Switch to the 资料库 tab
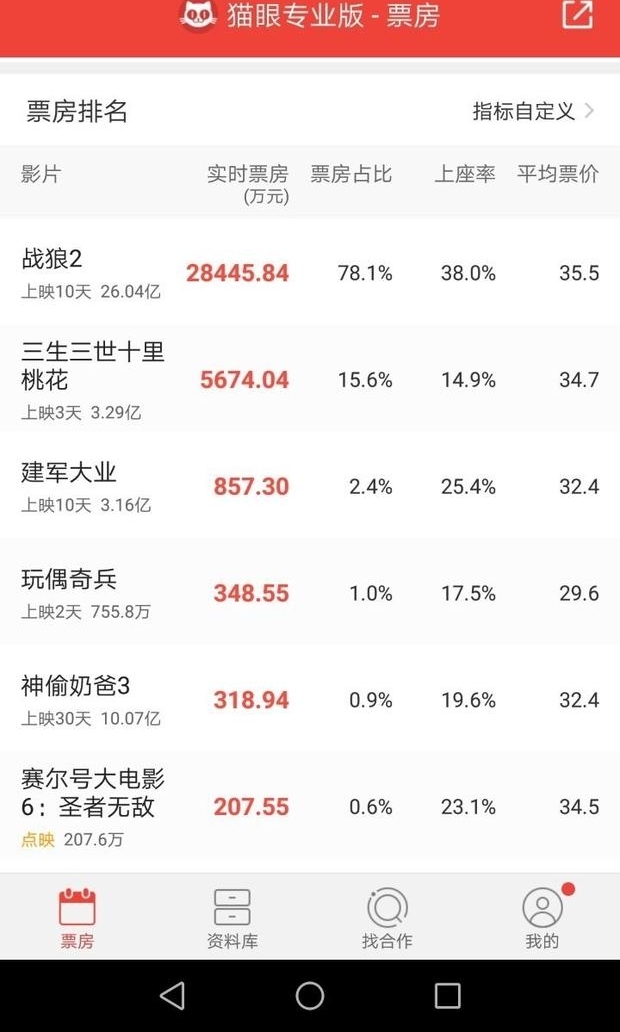 pos(232,918)
